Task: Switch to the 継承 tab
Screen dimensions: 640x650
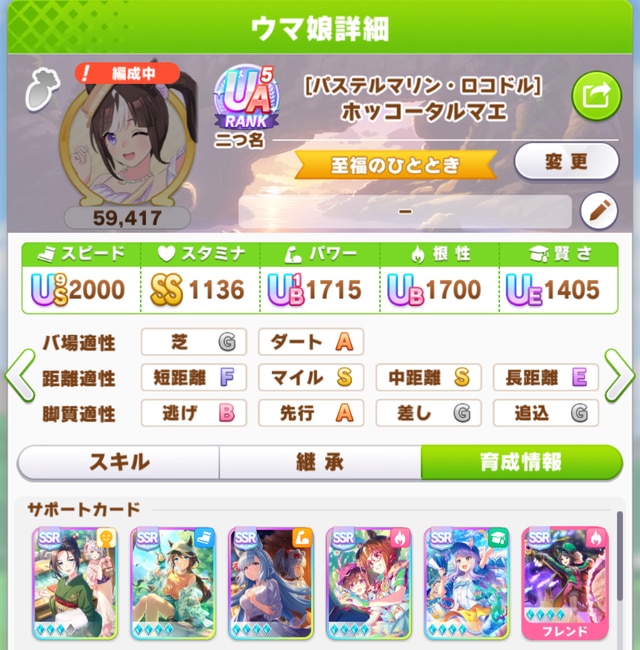Action: pyautogui.click(x=320, y=462)
